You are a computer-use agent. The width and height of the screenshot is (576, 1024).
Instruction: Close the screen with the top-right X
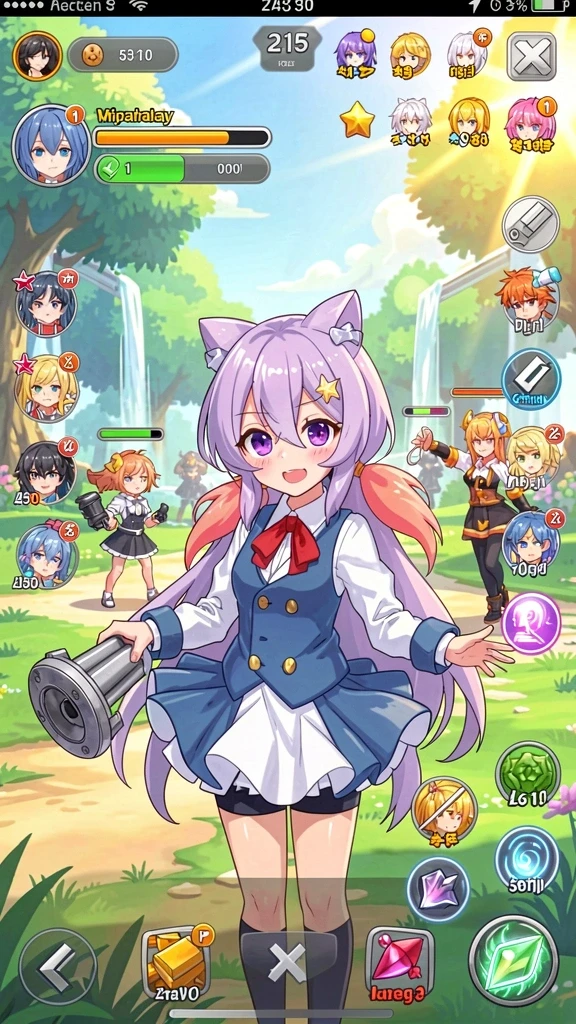532,56
